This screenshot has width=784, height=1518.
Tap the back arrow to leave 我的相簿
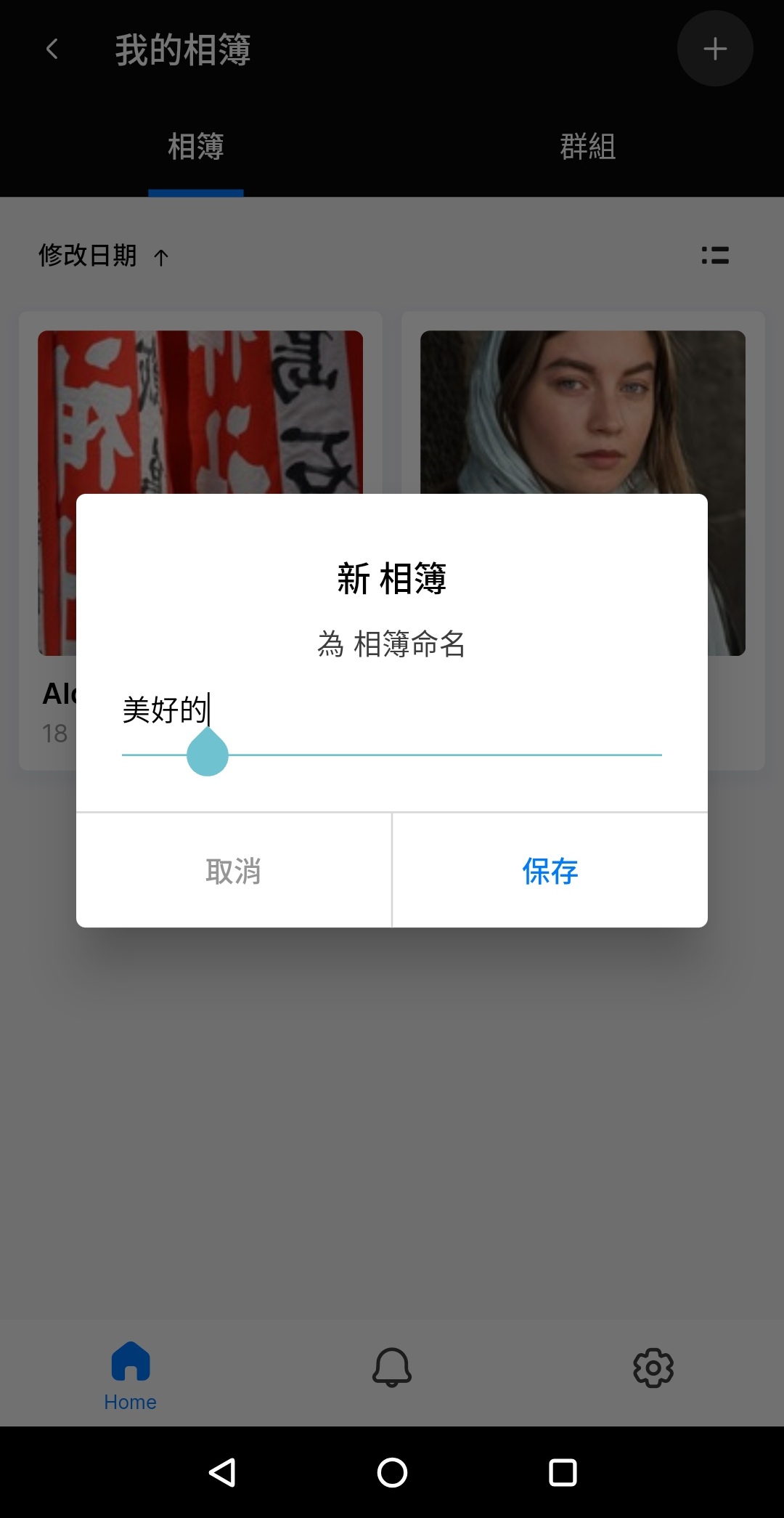[x=51, y=48]
